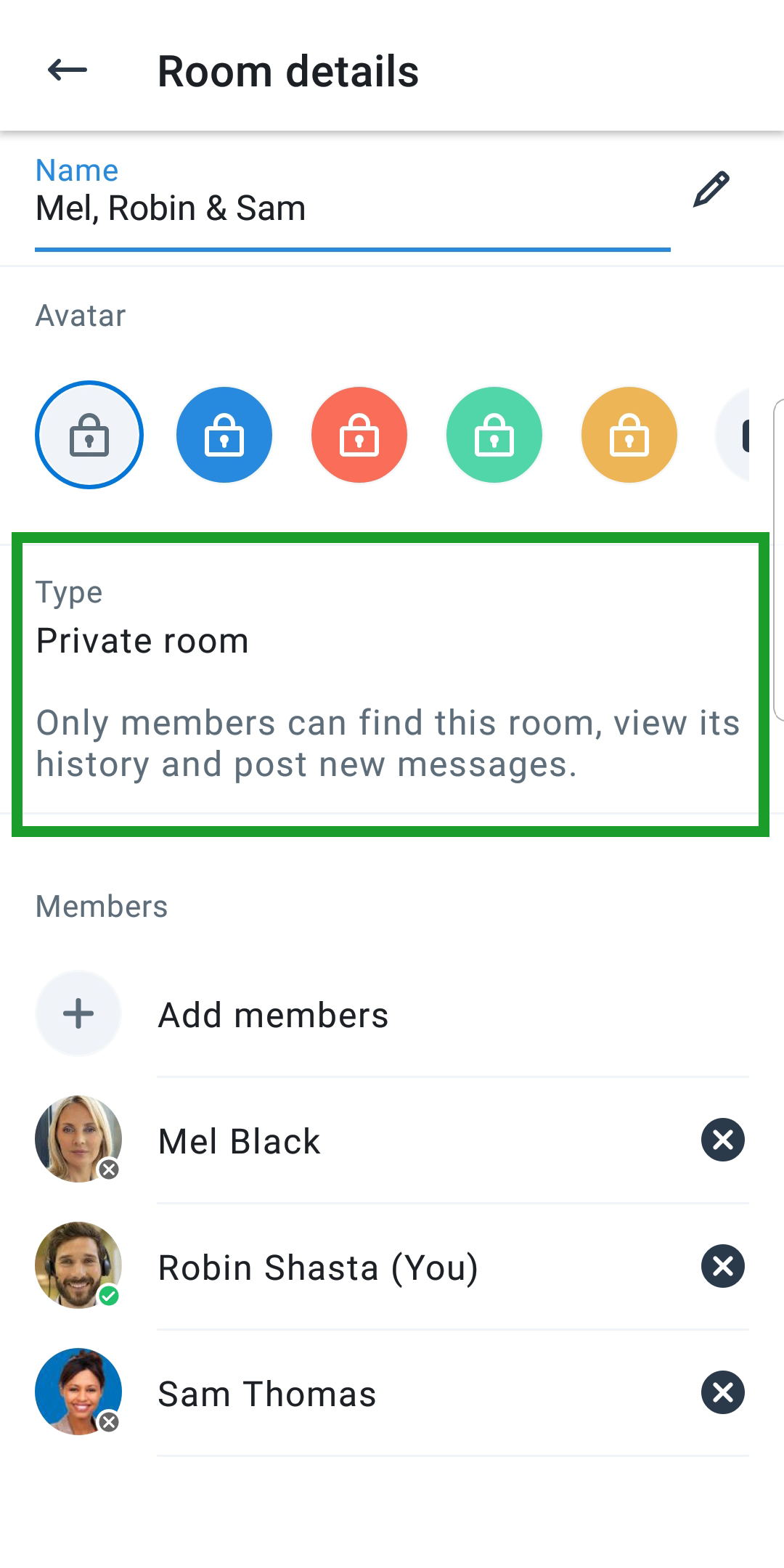Screen dimensions: 784x1568
Task: Select the green lock avatar
Action: click(x=494, y=435)
